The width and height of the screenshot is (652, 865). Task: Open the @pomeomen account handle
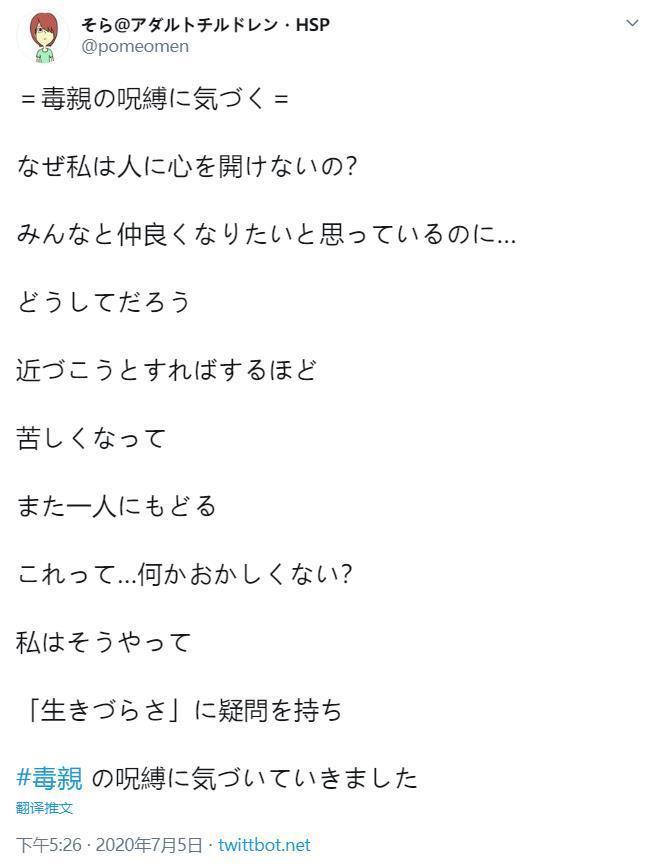[135, 46]
